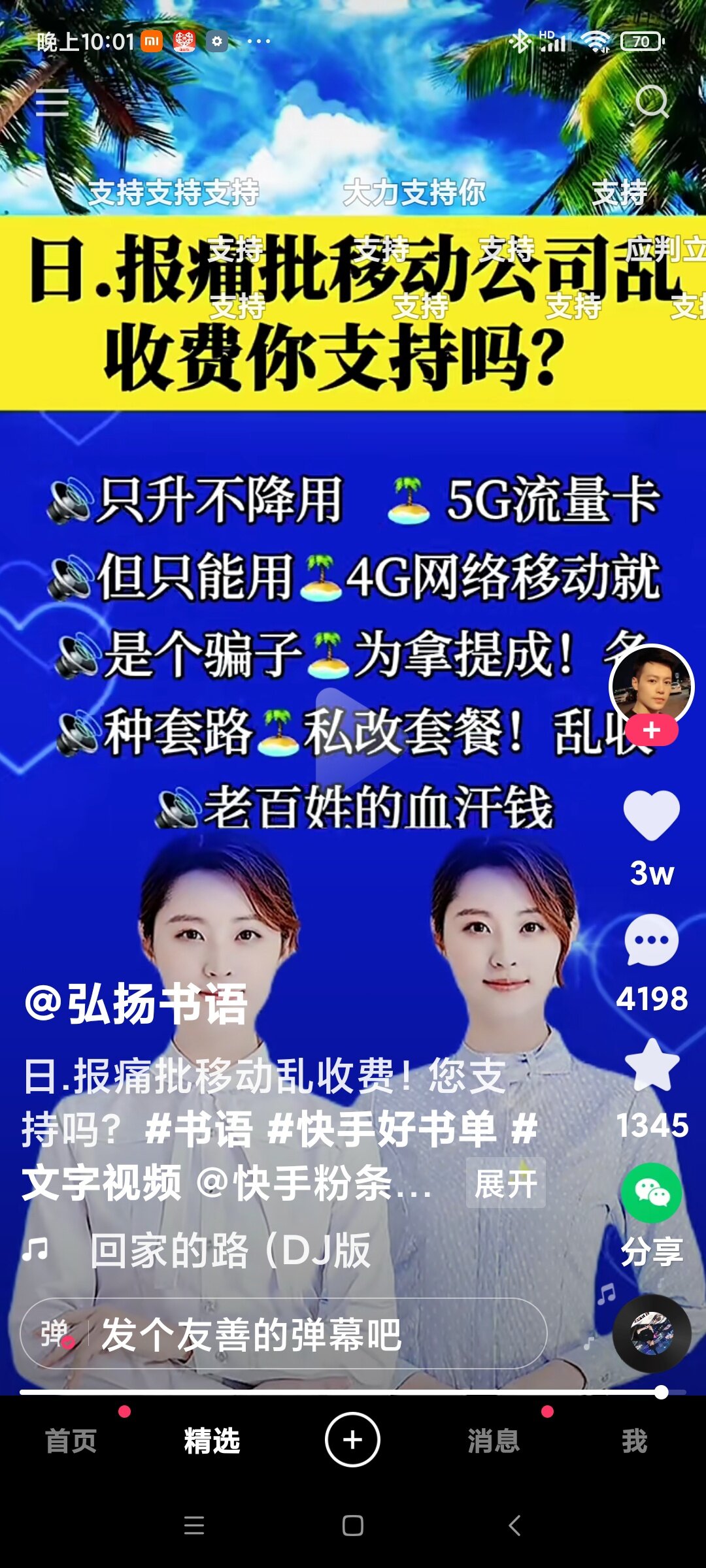Tap the system back button
Screen dimensions: 706x1568
[x=514, y=1526]
